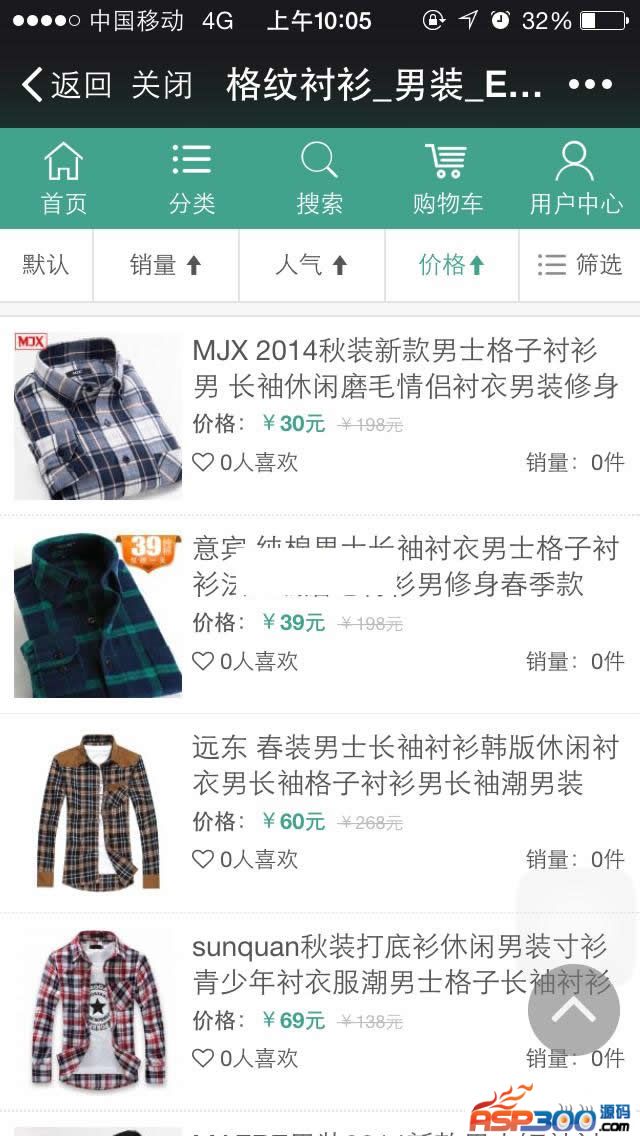This screenshot has height=1136, width=640.
Task: Sort products by 人气
Action: 312,265
